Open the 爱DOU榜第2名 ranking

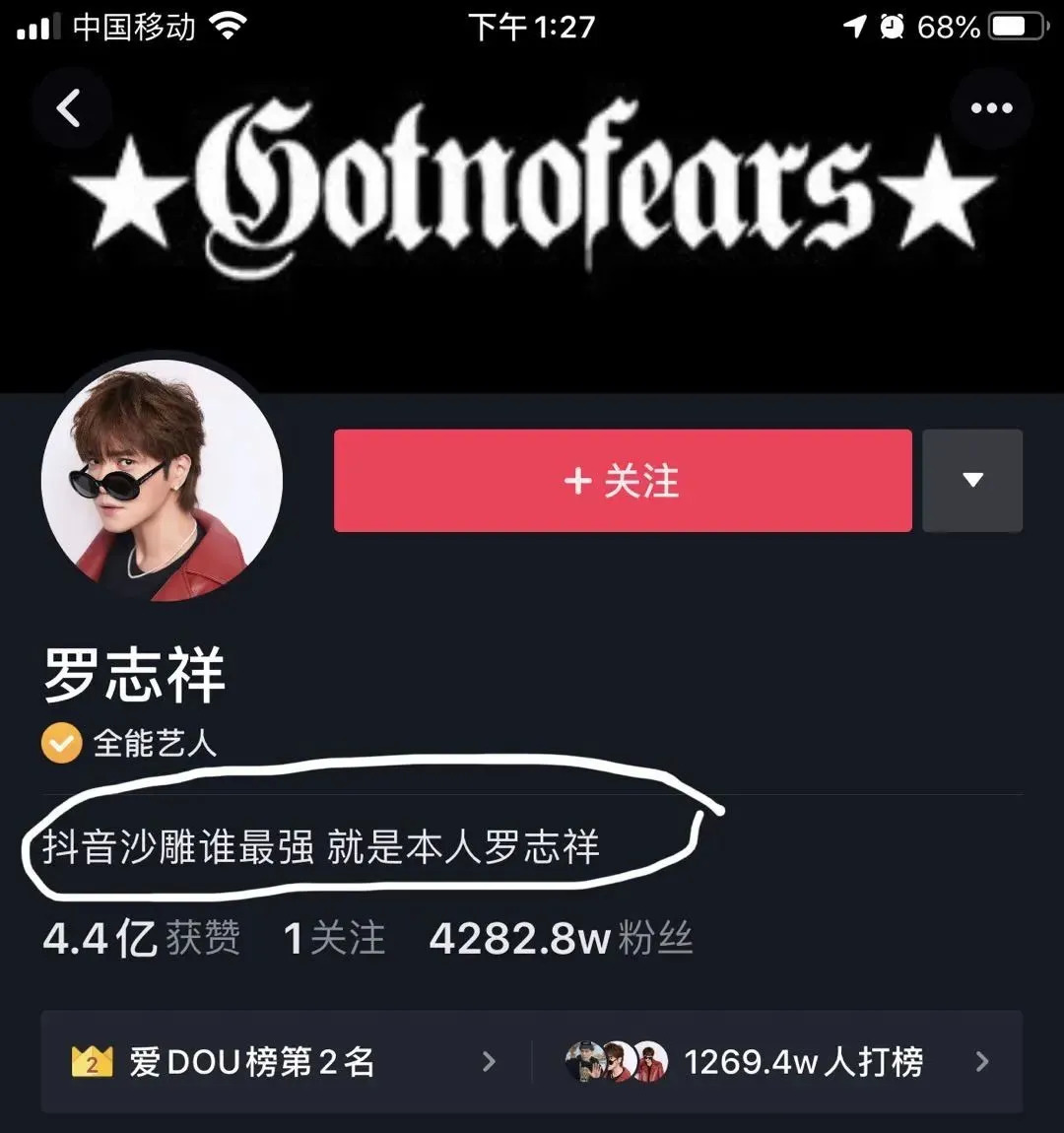(284, 1061)
